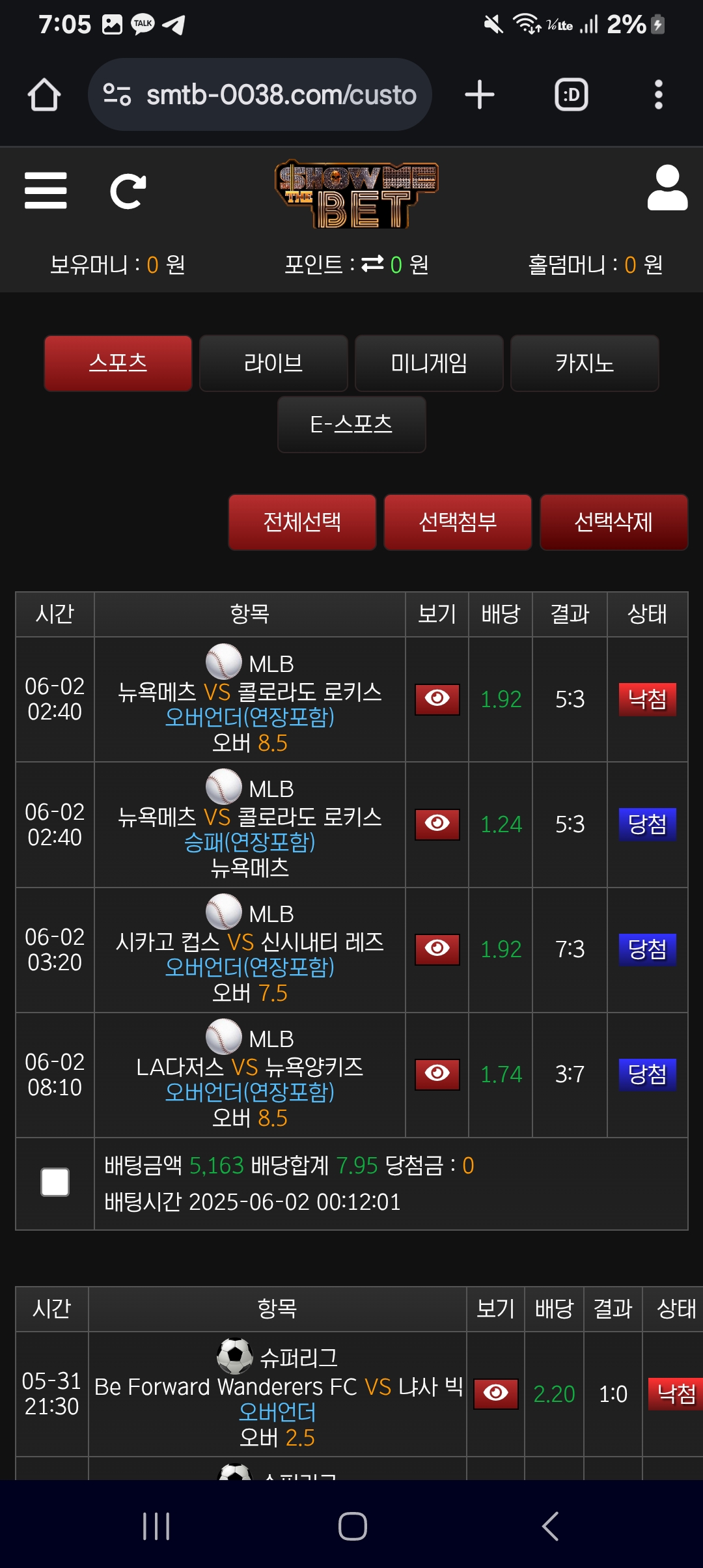
Task: Select the 카지노 tab
Action: click(585, 363)
